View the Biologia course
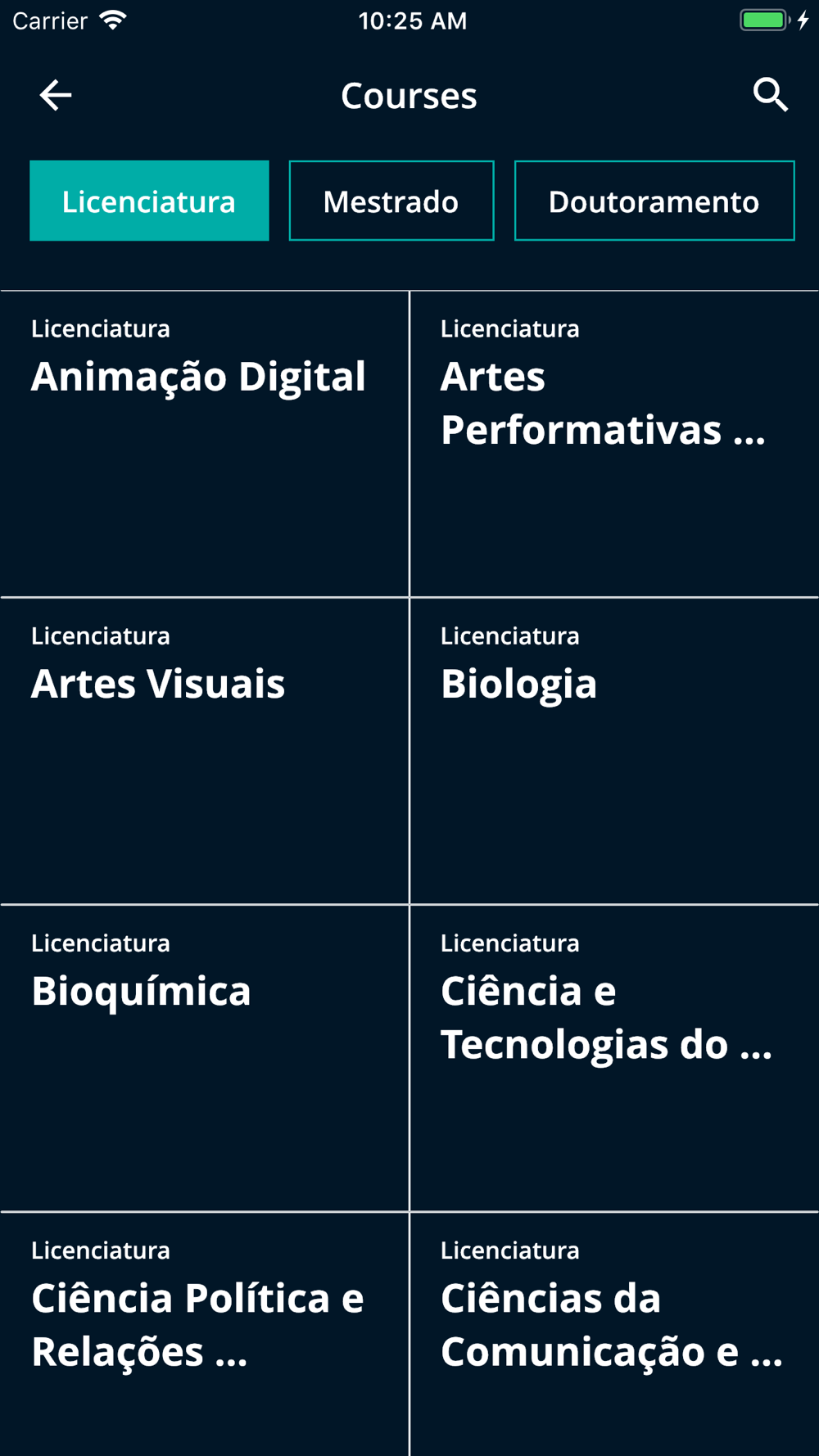This screenshot has height=1456, width=819. pyautogui.click(x=614, y=751)
